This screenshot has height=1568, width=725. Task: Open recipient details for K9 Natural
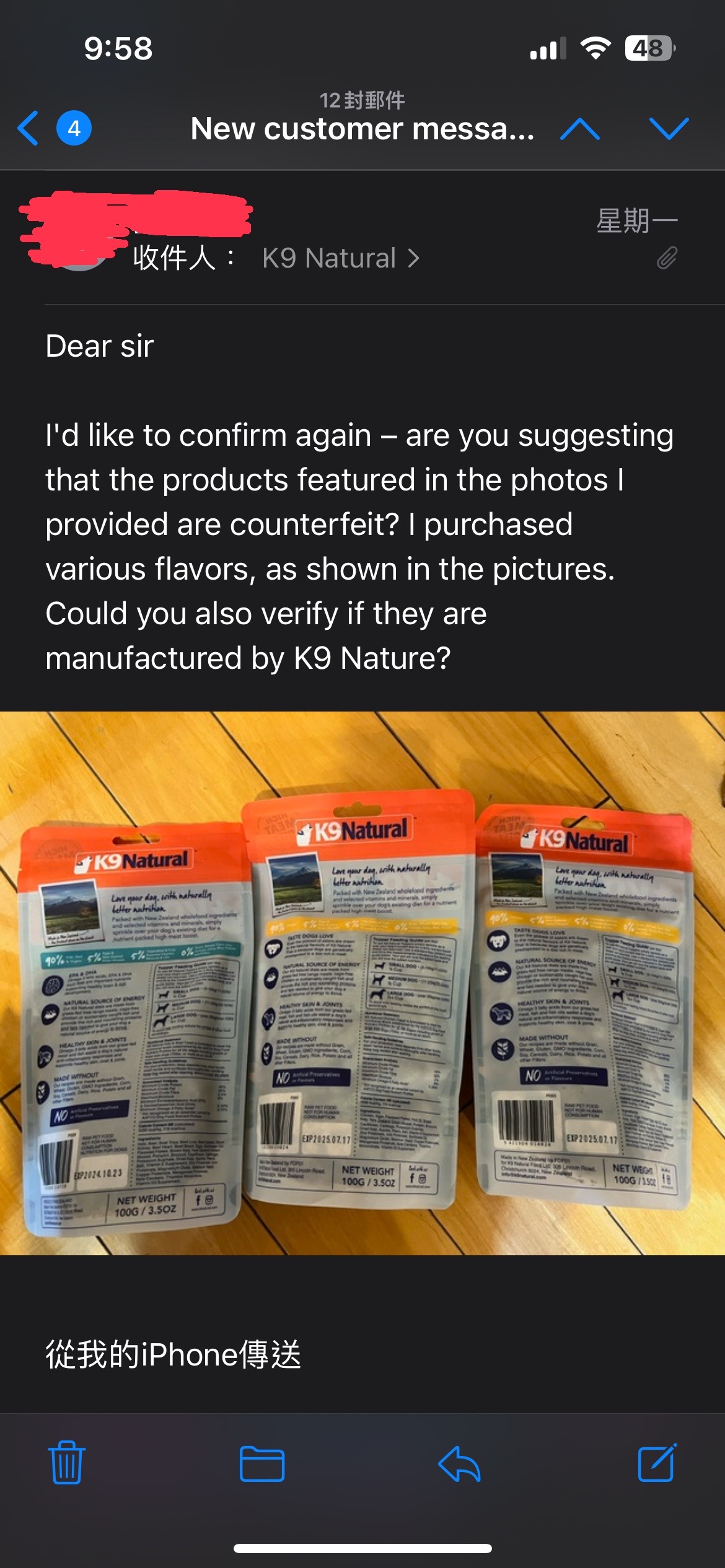340,258
